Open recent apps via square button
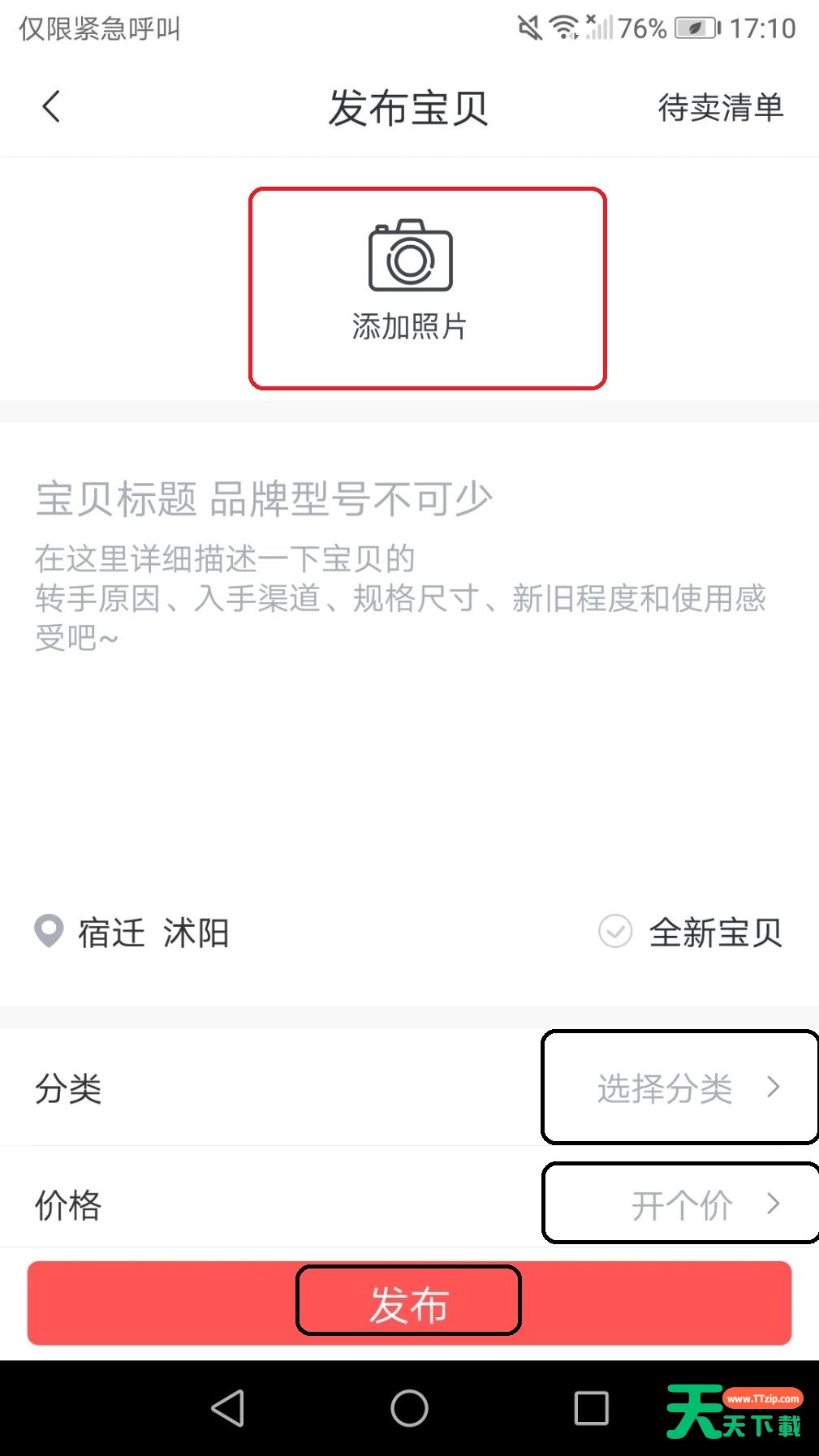 591,1408
